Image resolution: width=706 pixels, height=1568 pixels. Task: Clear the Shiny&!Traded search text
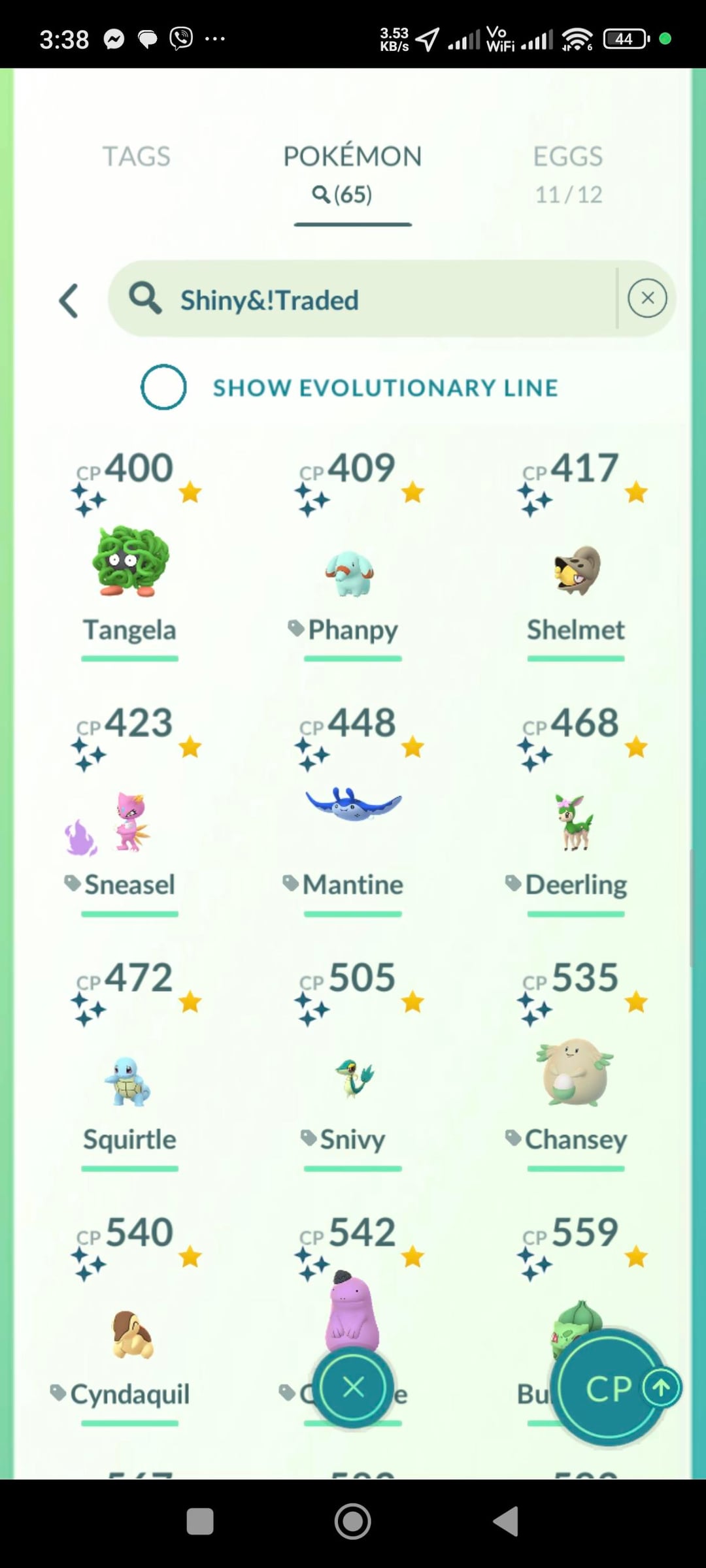tap(647, 299)
